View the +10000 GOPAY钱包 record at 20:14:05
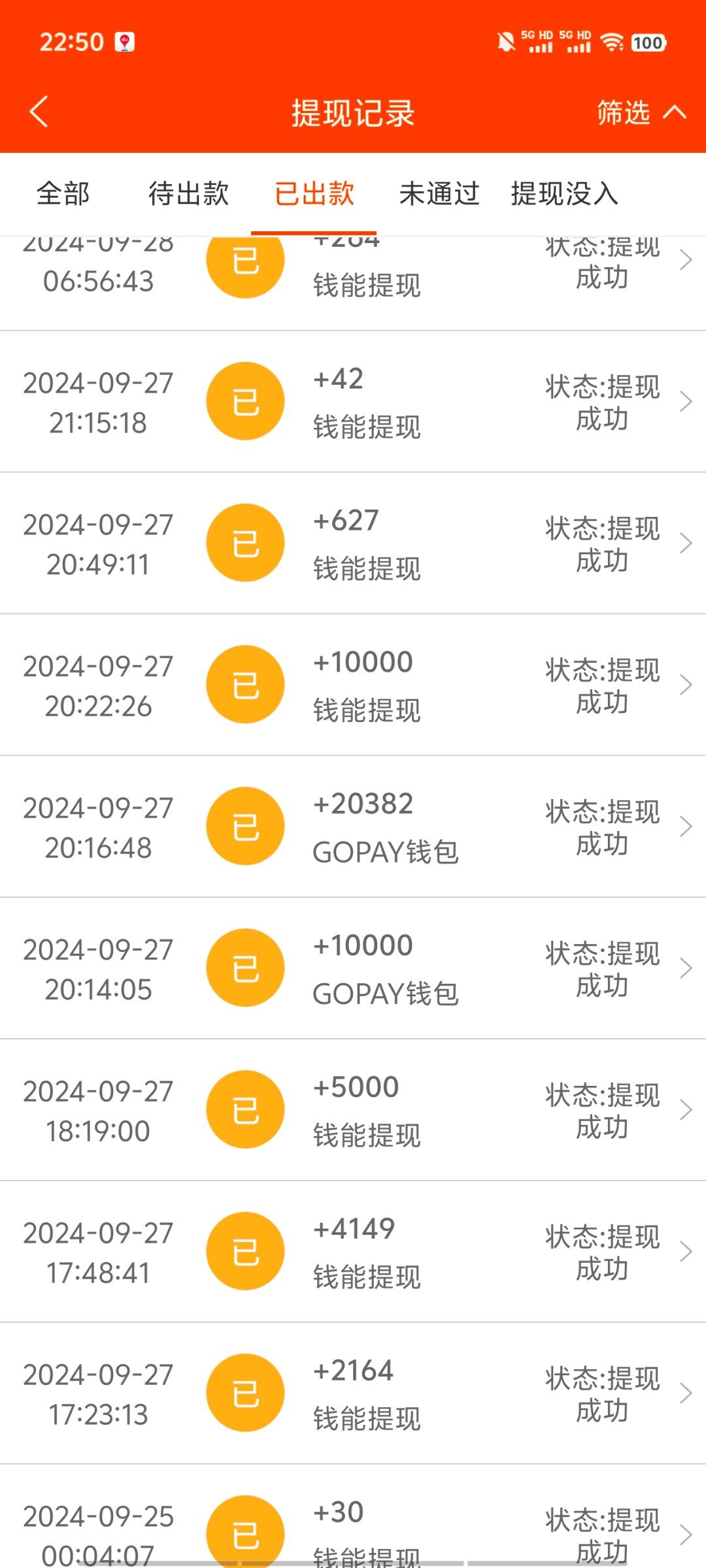This screenshot has height=1568, width=706. pos(353,968)
